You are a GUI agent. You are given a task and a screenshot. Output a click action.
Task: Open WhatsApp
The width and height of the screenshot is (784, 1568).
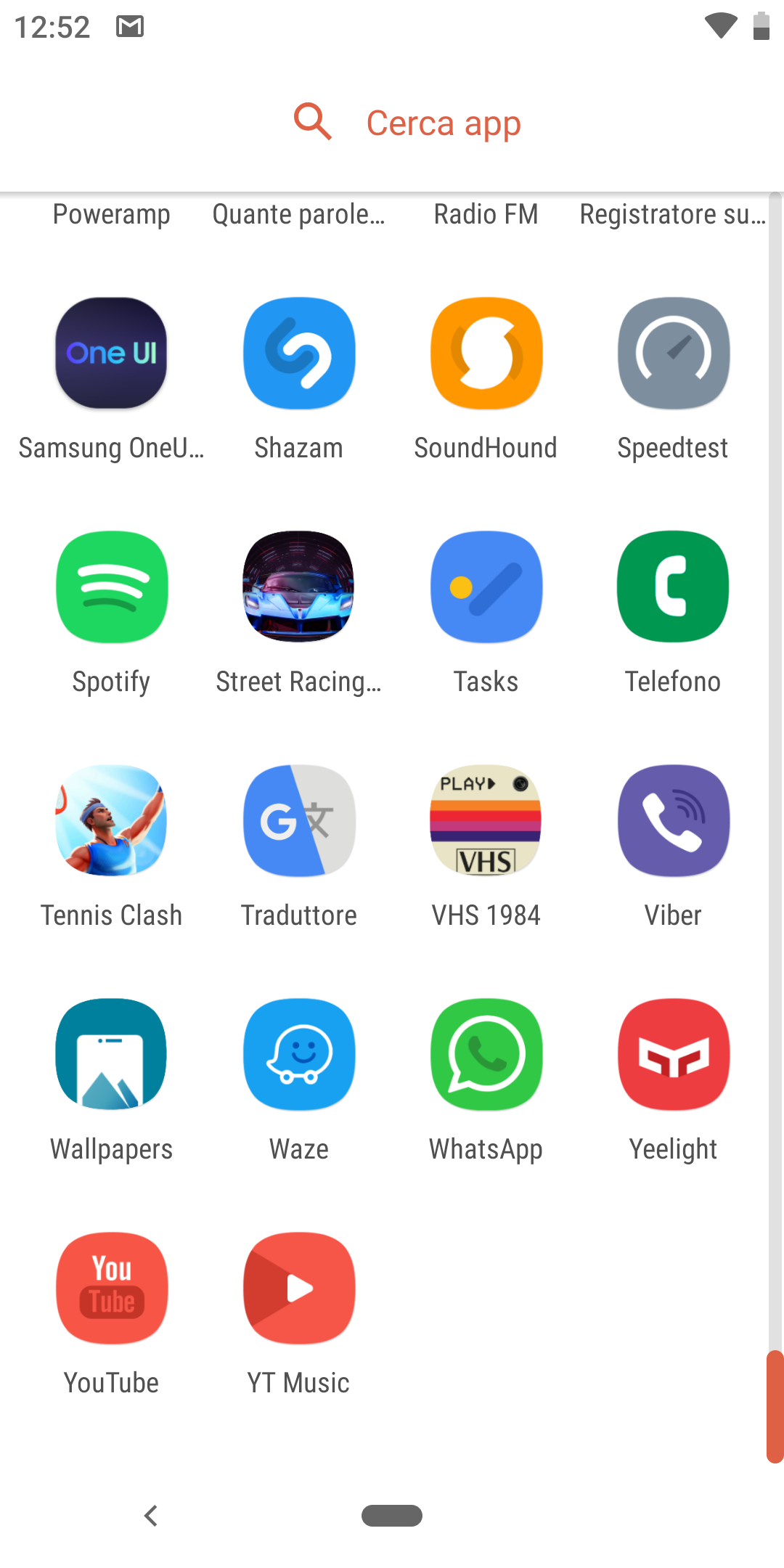click(x=486, y=1055)
